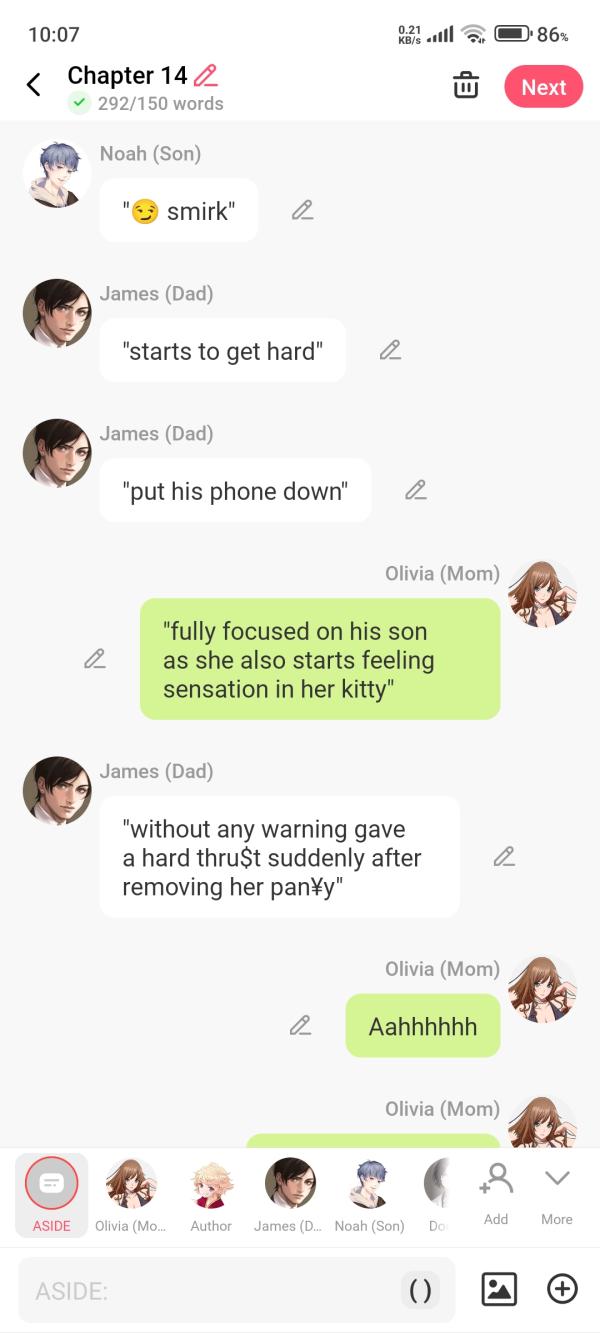Expand the More characters chevron
Screen dimensions: 600x1333
557,1193
